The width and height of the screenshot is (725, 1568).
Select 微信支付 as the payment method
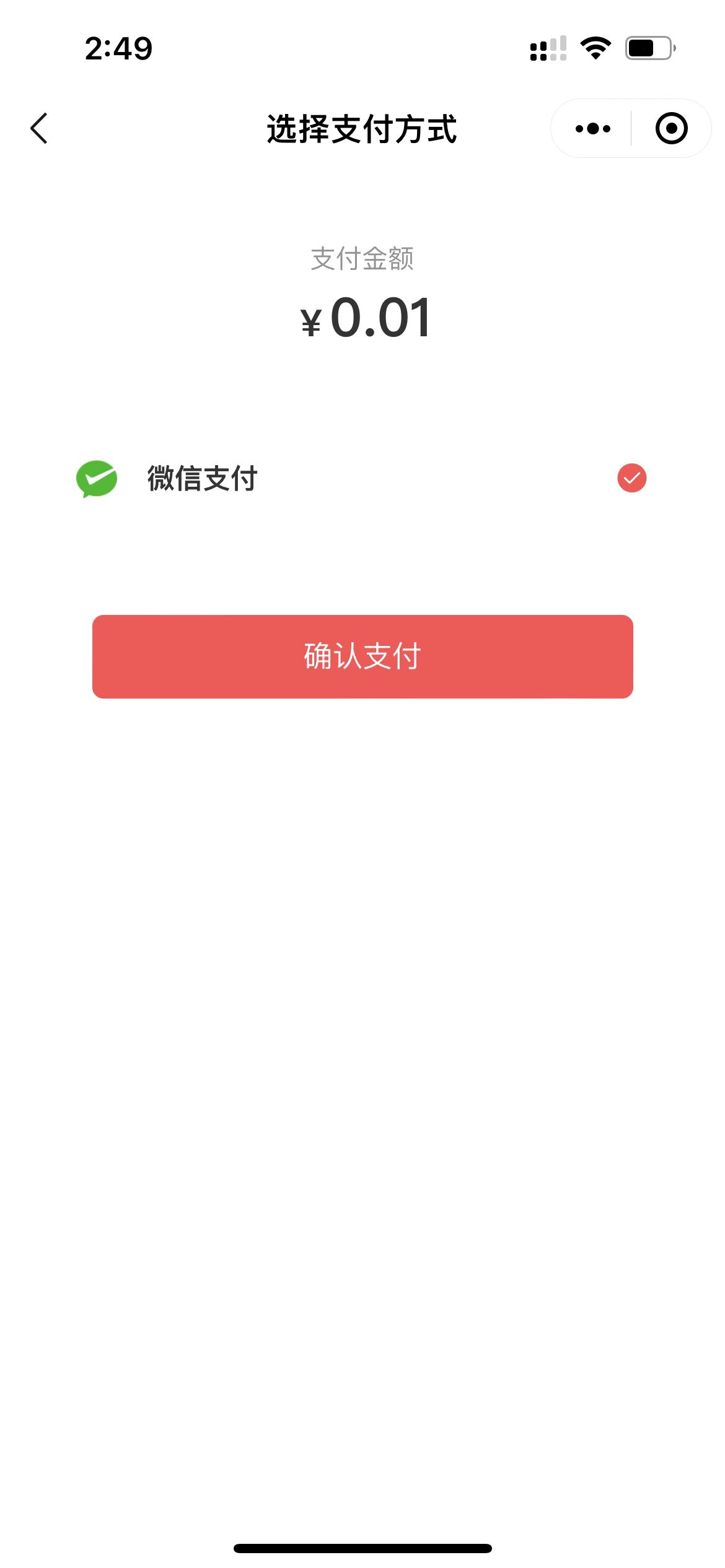[x=631, y=478]
